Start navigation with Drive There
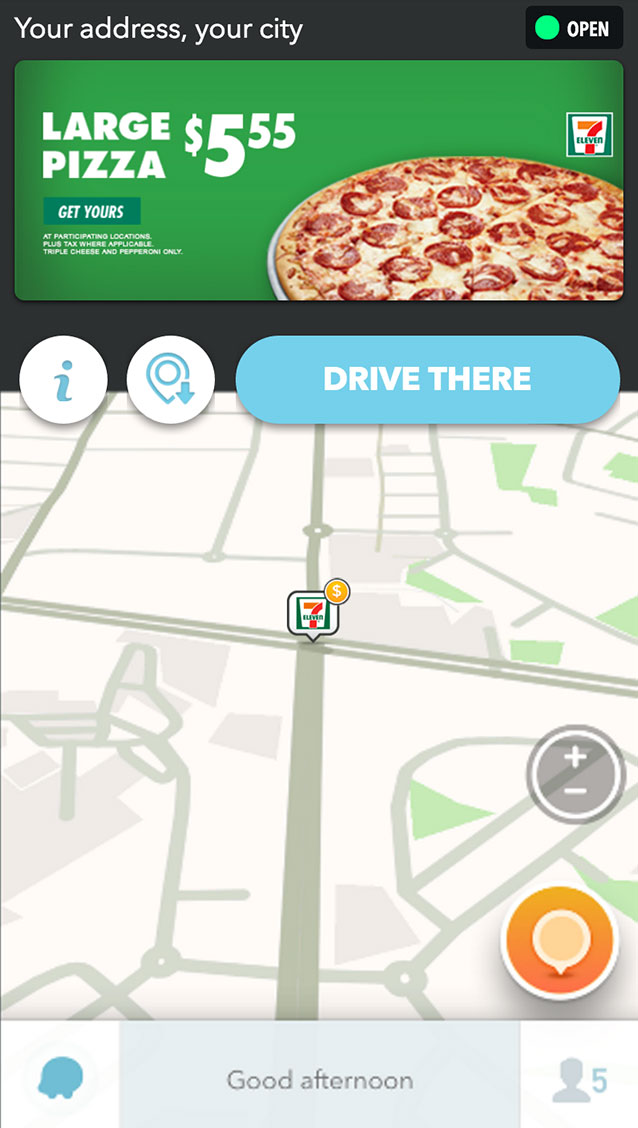The width and height of the screenshot is (638, 1128). pos(427,379)
